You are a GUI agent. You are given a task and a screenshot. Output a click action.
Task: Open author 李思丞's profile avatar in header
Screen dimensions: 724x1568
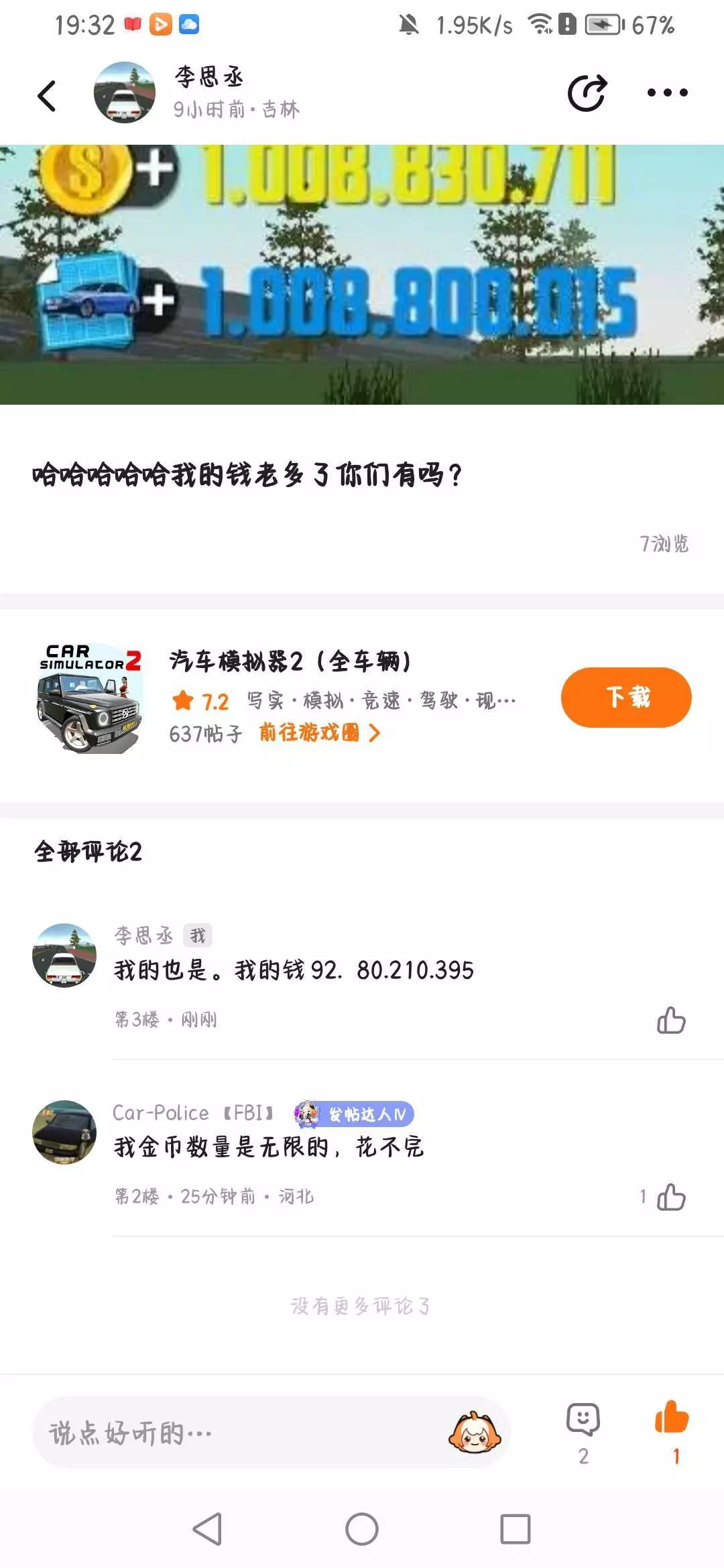pos(125,93)
